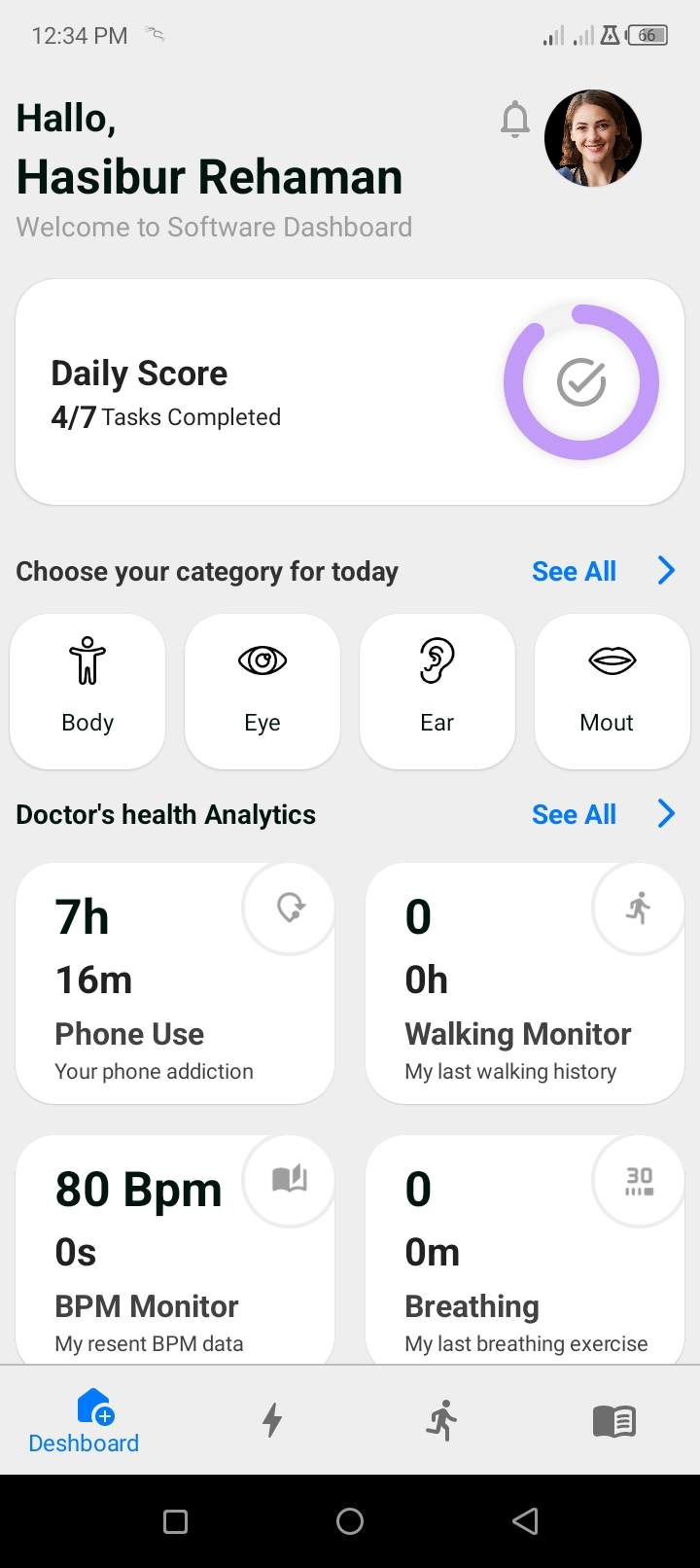This screenshot has width=700, height=1568.
Task: Tap See All next to categories
Action: pyautogui.click(x=574, y=571)
